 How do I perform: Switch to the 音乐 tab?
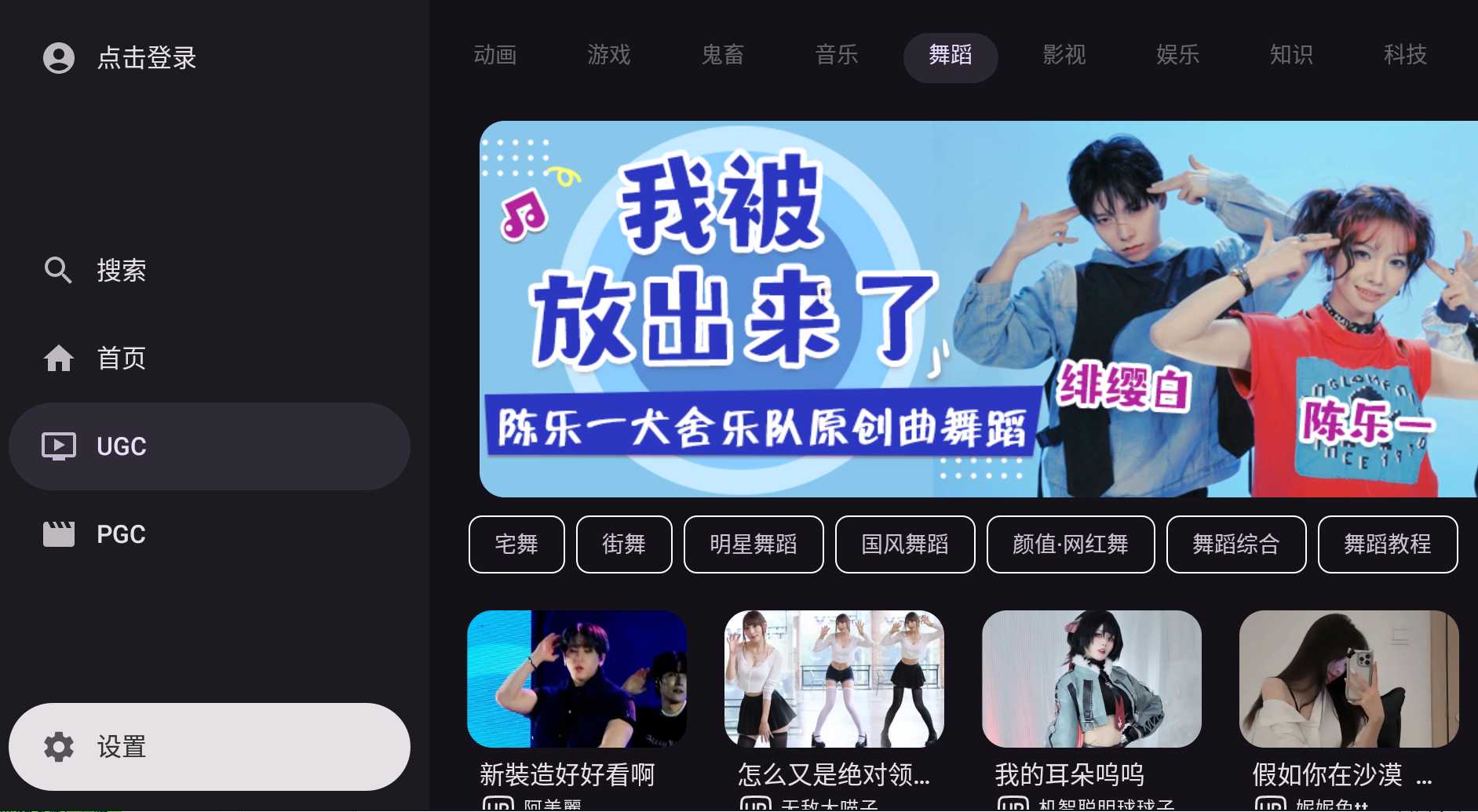[837, 55]
